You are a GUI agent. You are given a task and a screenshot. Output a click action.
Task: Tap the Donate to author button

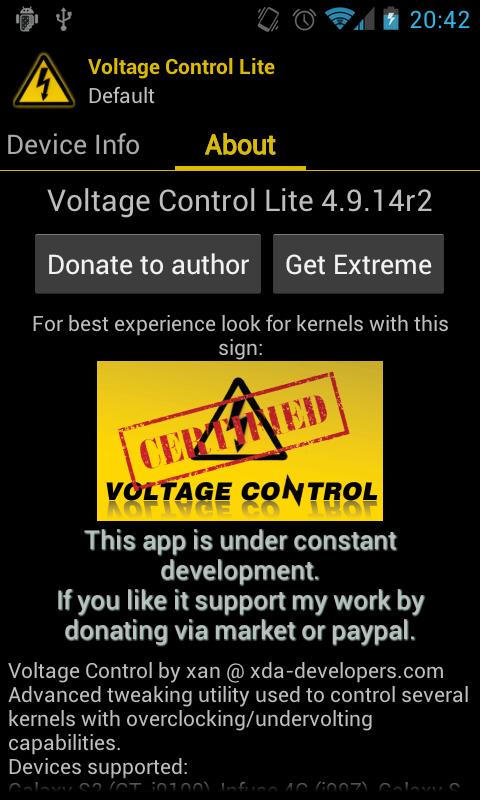(x=148, y=264)
